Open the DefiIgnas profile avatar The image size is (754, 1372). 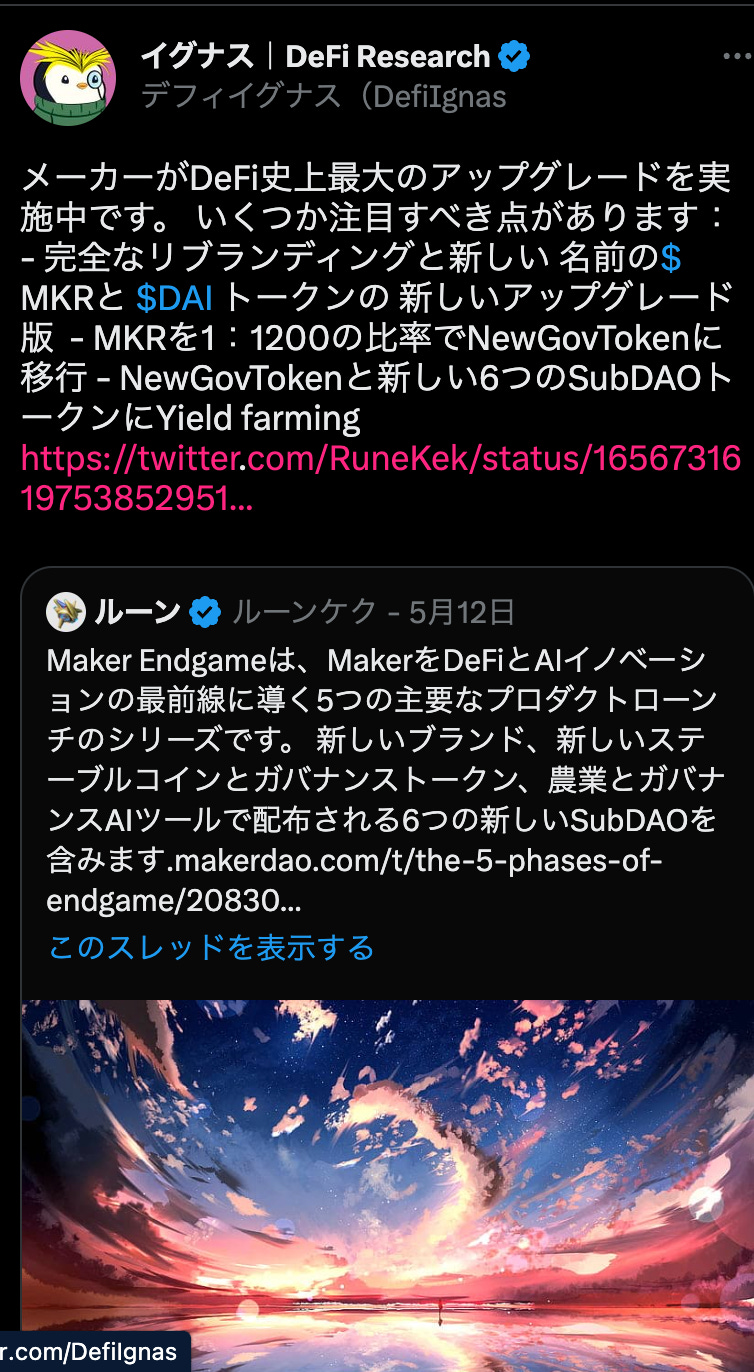point(68,78)
